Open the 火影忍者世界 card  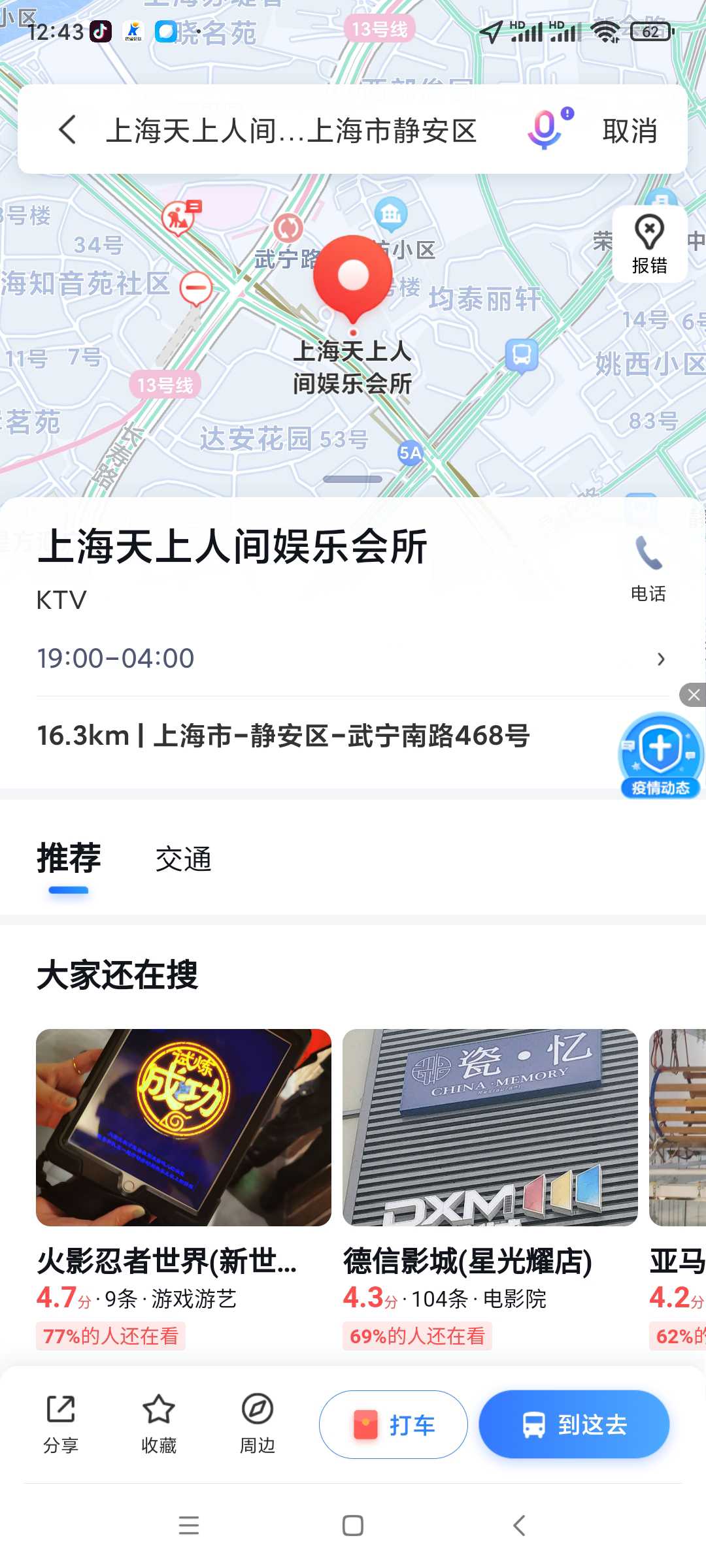click(183, 1189)
